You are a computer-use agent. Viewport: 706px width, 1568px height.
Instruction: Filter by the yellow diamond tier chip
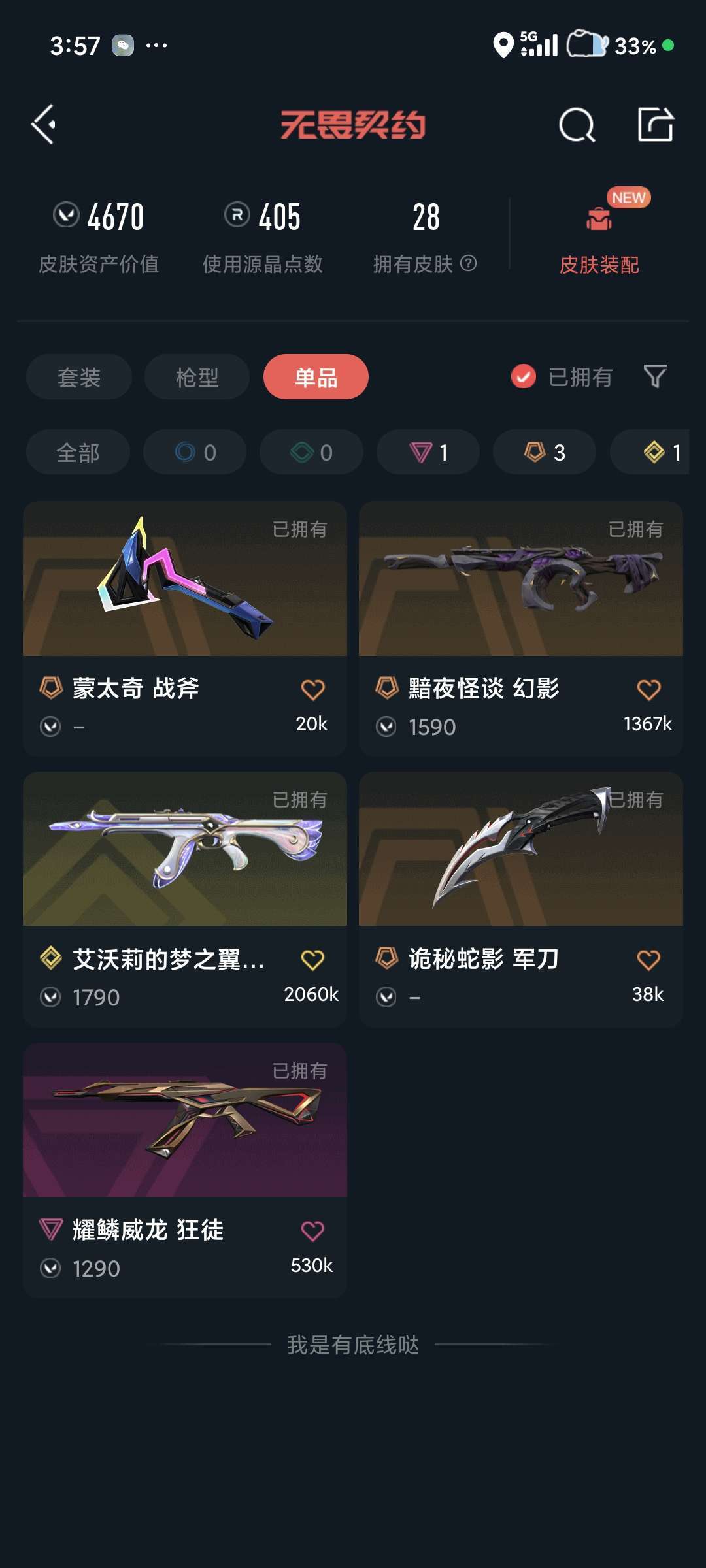pos(650,452)
